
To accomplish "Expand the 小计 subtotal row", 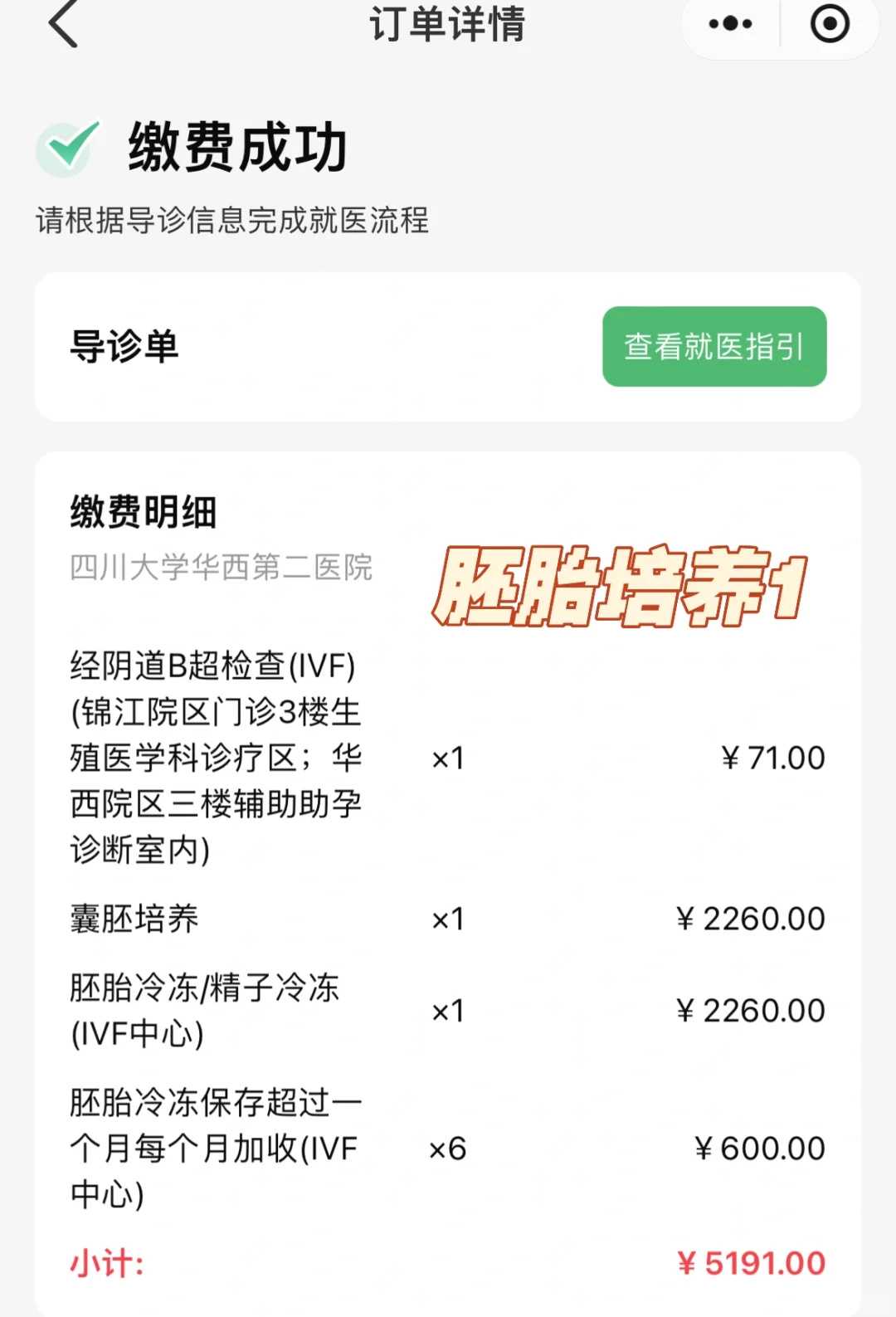I will (107, 1262).
